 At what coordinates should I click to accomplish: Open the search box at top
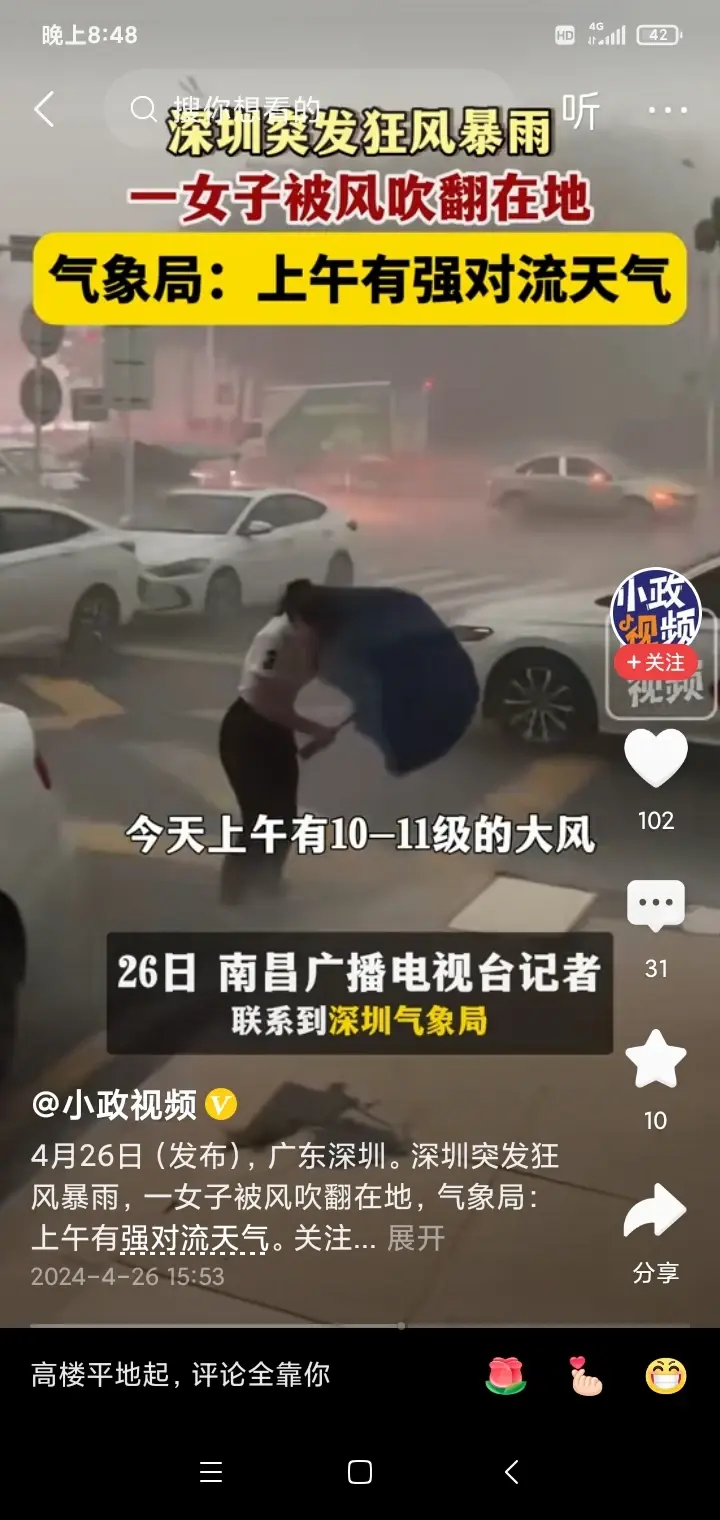point(300,110)
